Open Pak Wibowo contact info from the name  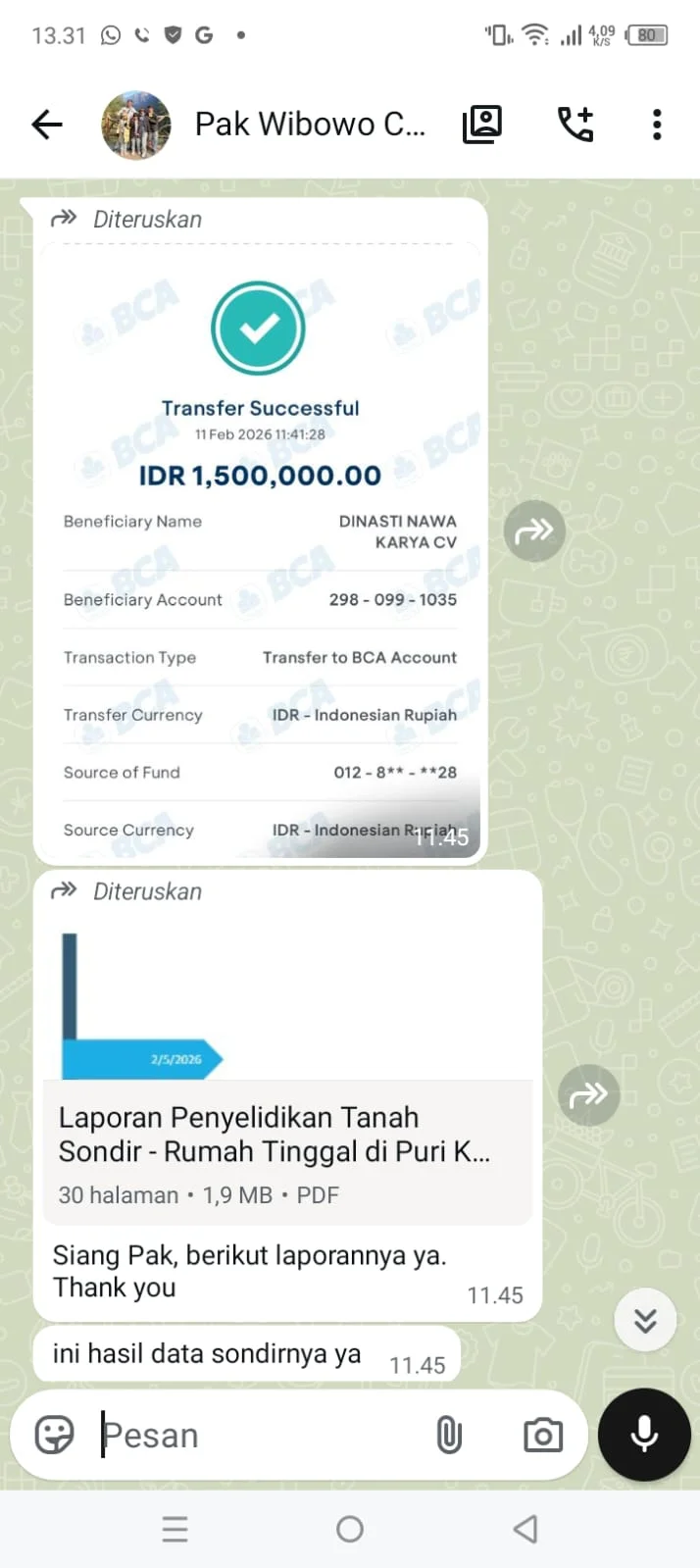(310, 125)
